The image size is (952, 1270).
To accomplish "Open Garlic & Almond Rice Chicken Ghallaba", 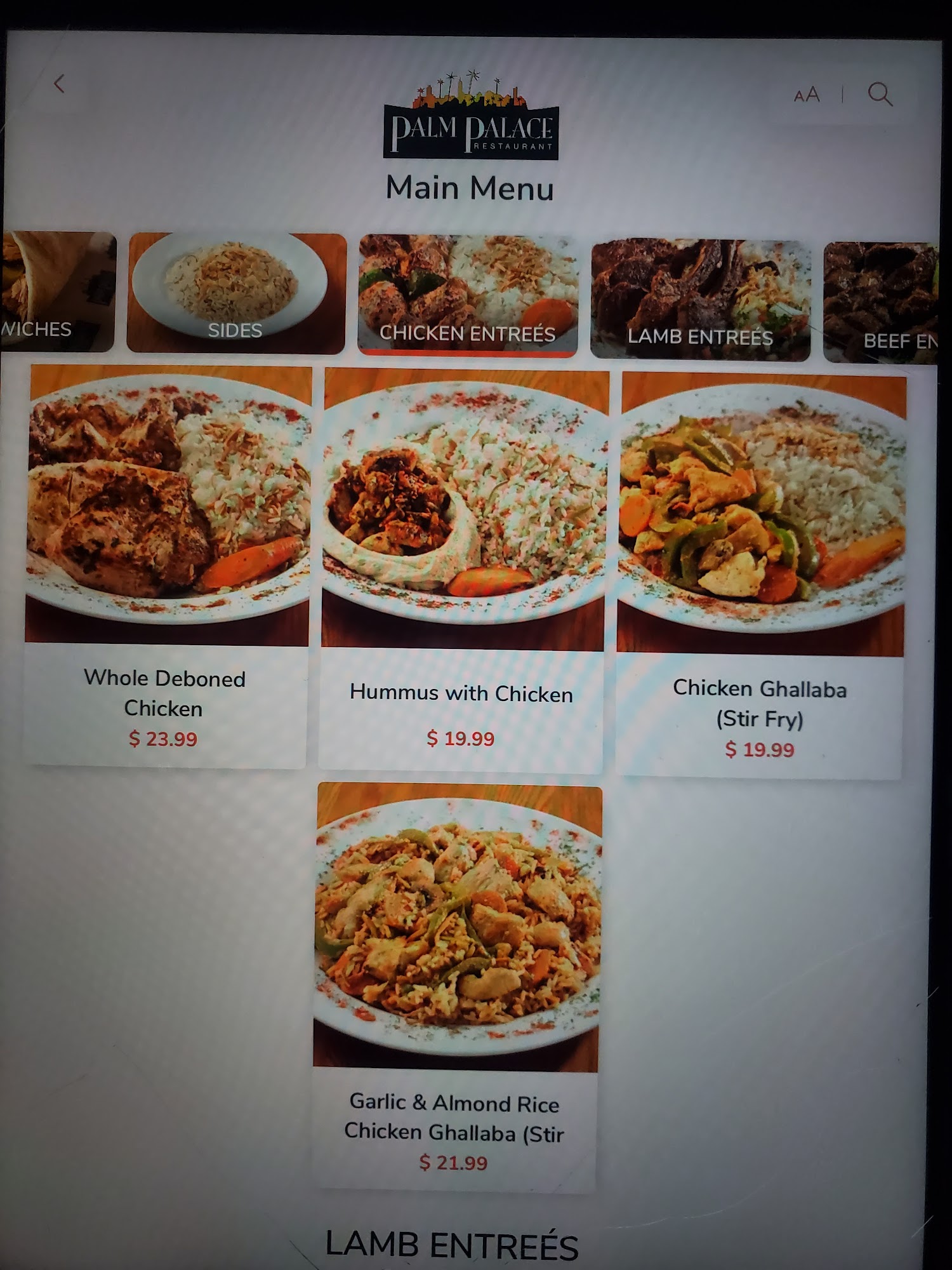I will (x=456, y=987).
